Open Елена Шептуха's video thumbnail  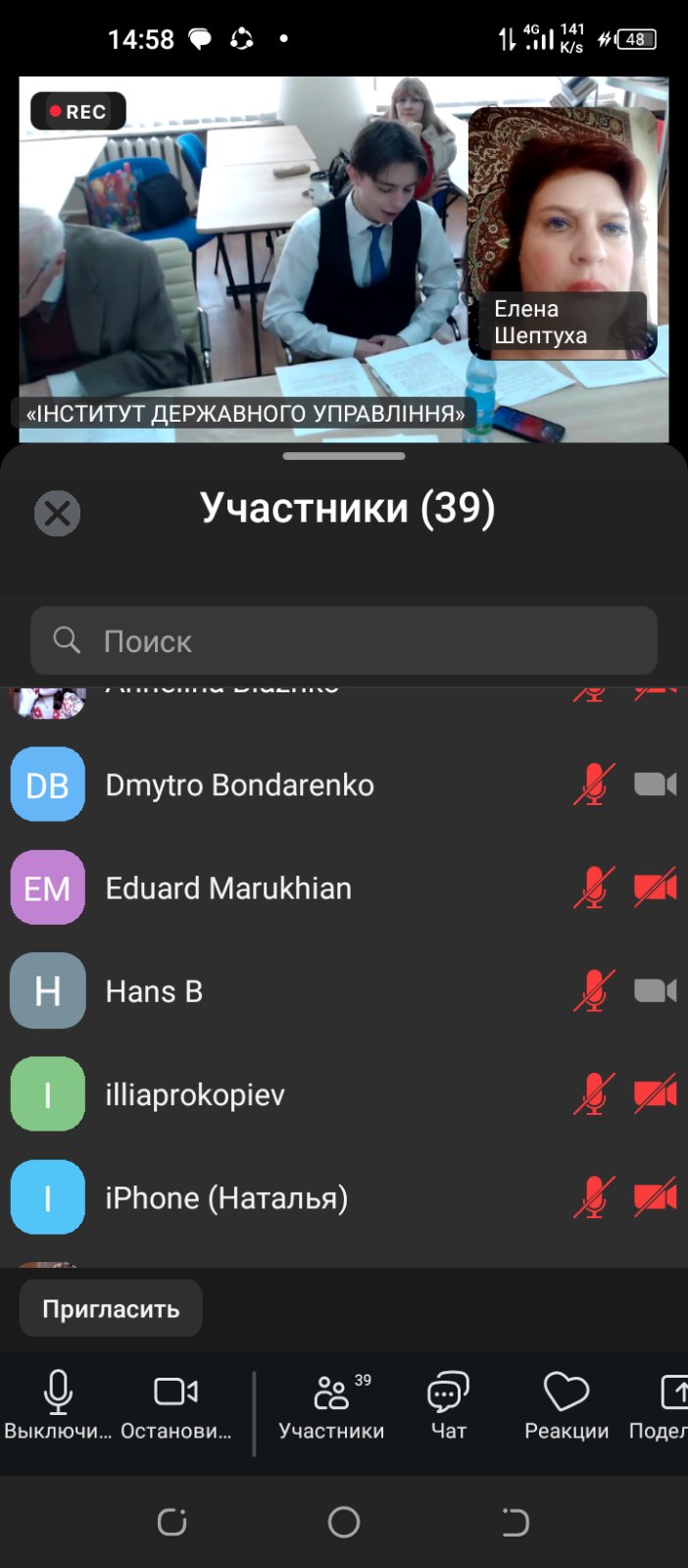click(x=563, y=232)
